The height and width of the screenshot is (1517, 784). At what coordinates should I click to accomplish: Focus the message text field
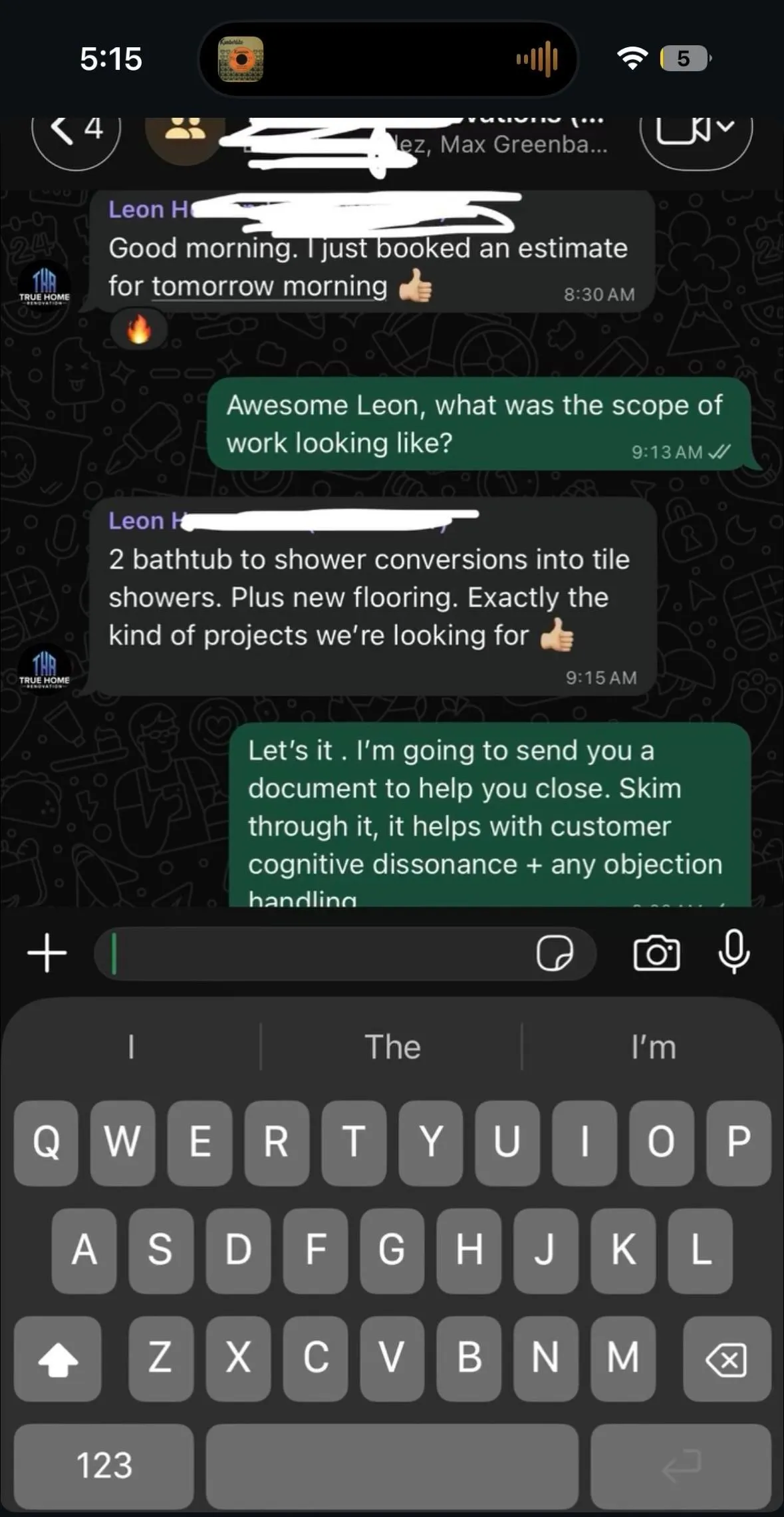point(319,953)
